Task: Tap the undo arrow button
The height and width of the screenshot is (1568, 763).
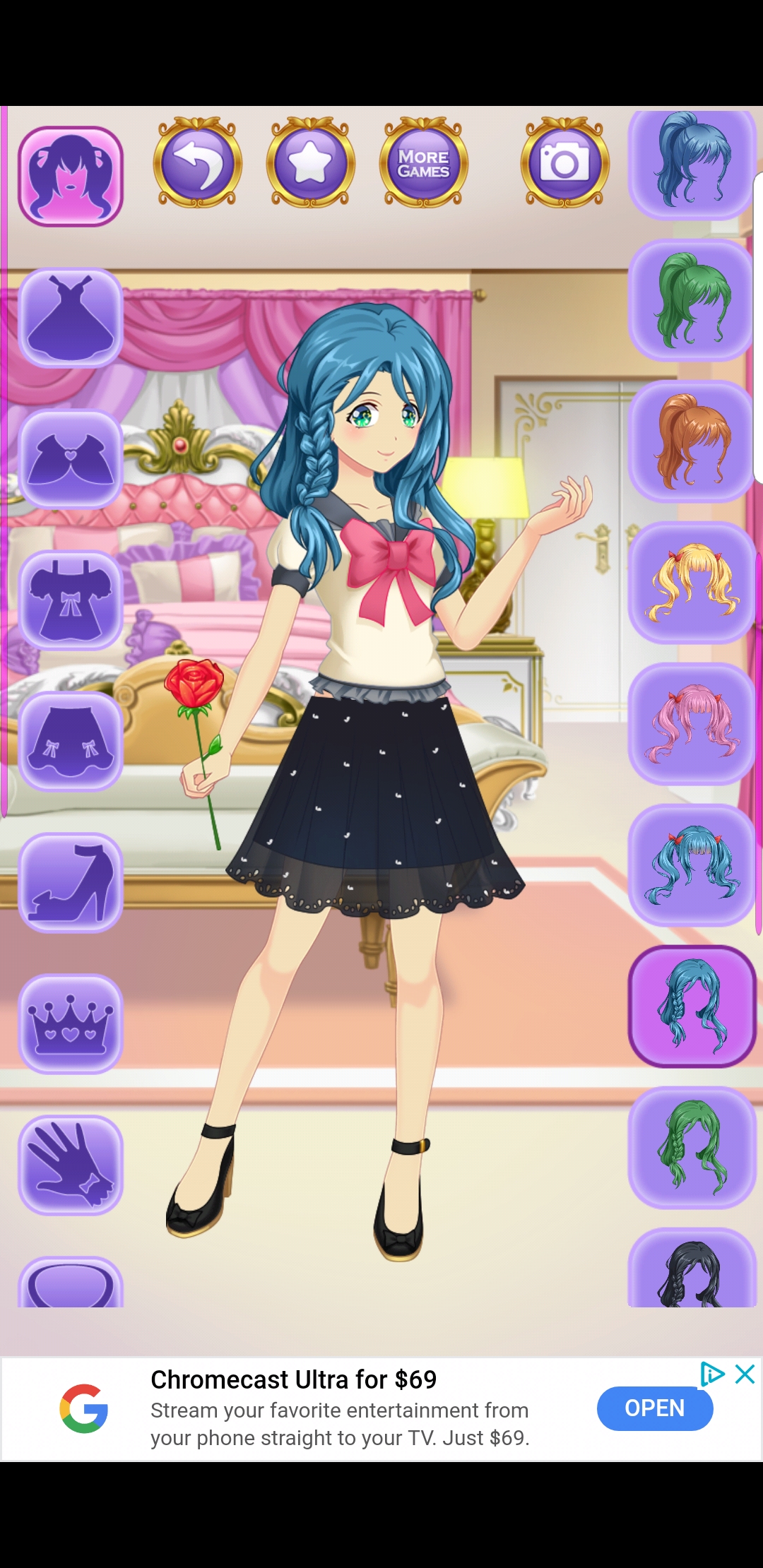Action: (198, 162)
